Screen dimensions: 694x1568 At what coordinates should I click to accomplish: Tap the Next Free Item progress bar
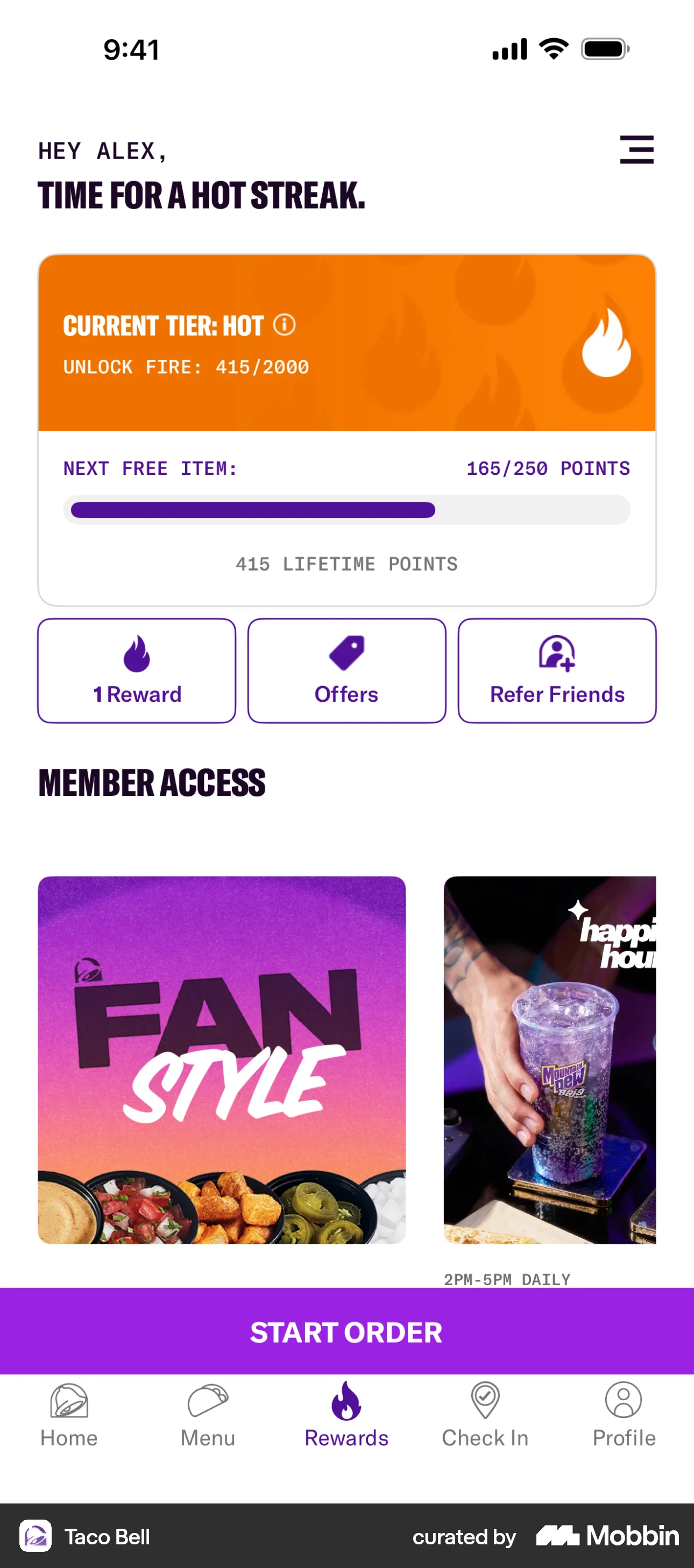[x=346, y=510]
